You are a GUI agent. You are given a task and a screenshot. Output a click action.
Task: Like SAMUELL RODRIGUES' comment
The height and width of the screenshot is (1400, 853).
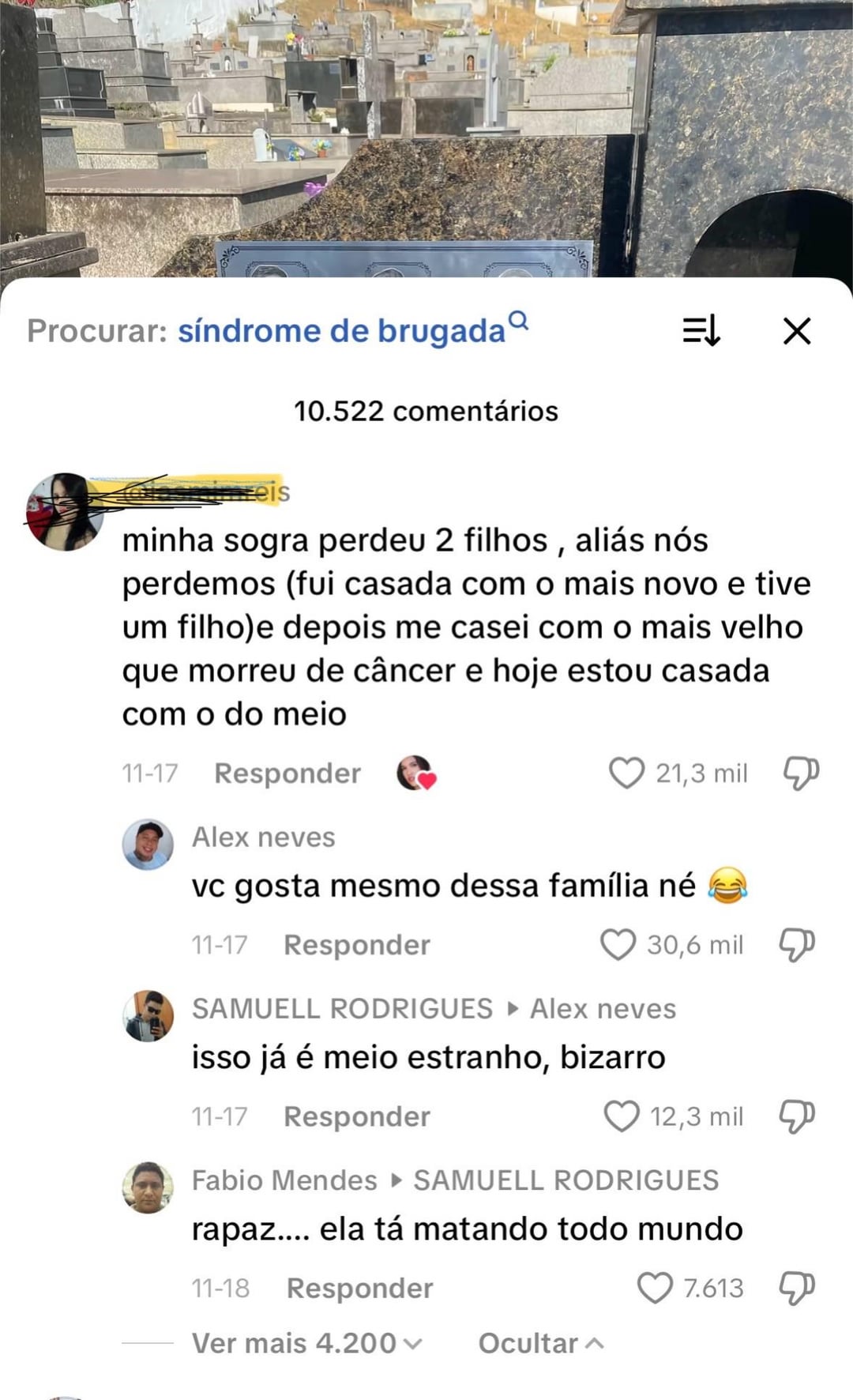tap(622, 1116)
